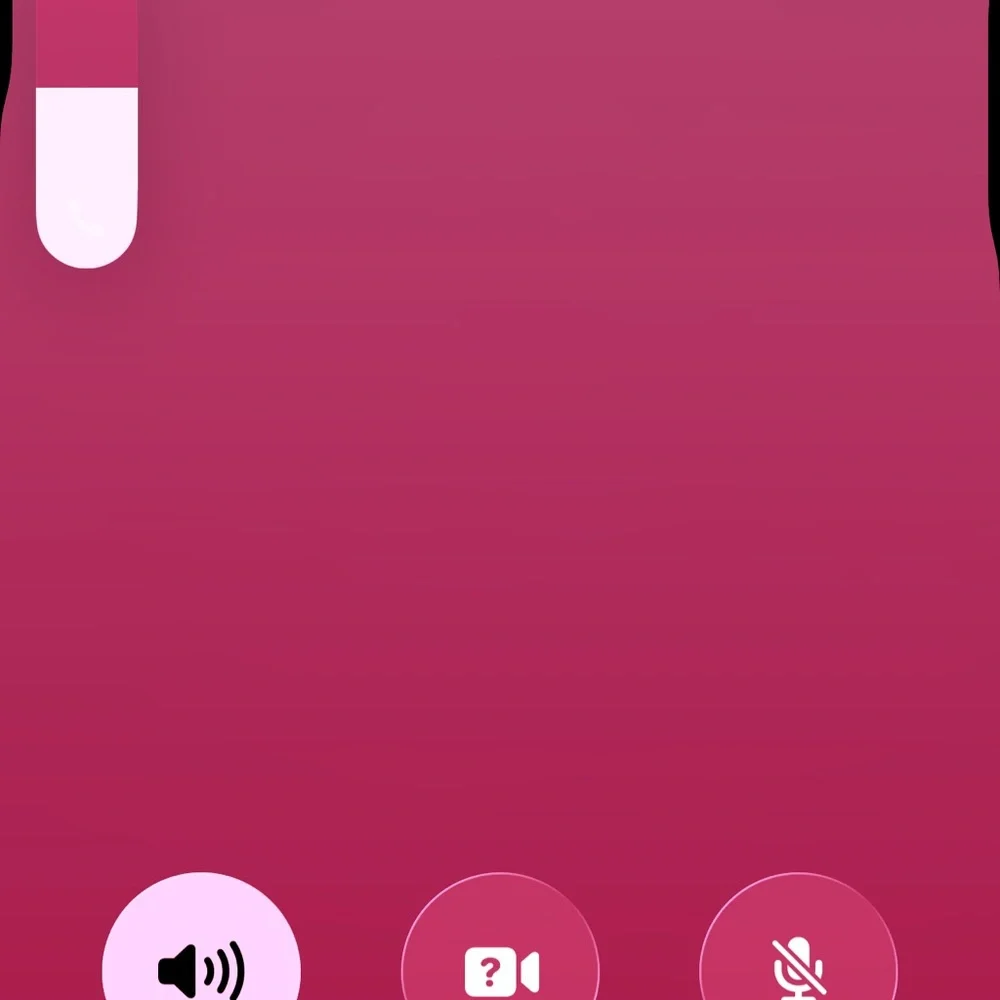Viewport: 1000px width, 1000px height.
Task: Tap the volume slider to adjust level
Action: [x=87, y=134]
